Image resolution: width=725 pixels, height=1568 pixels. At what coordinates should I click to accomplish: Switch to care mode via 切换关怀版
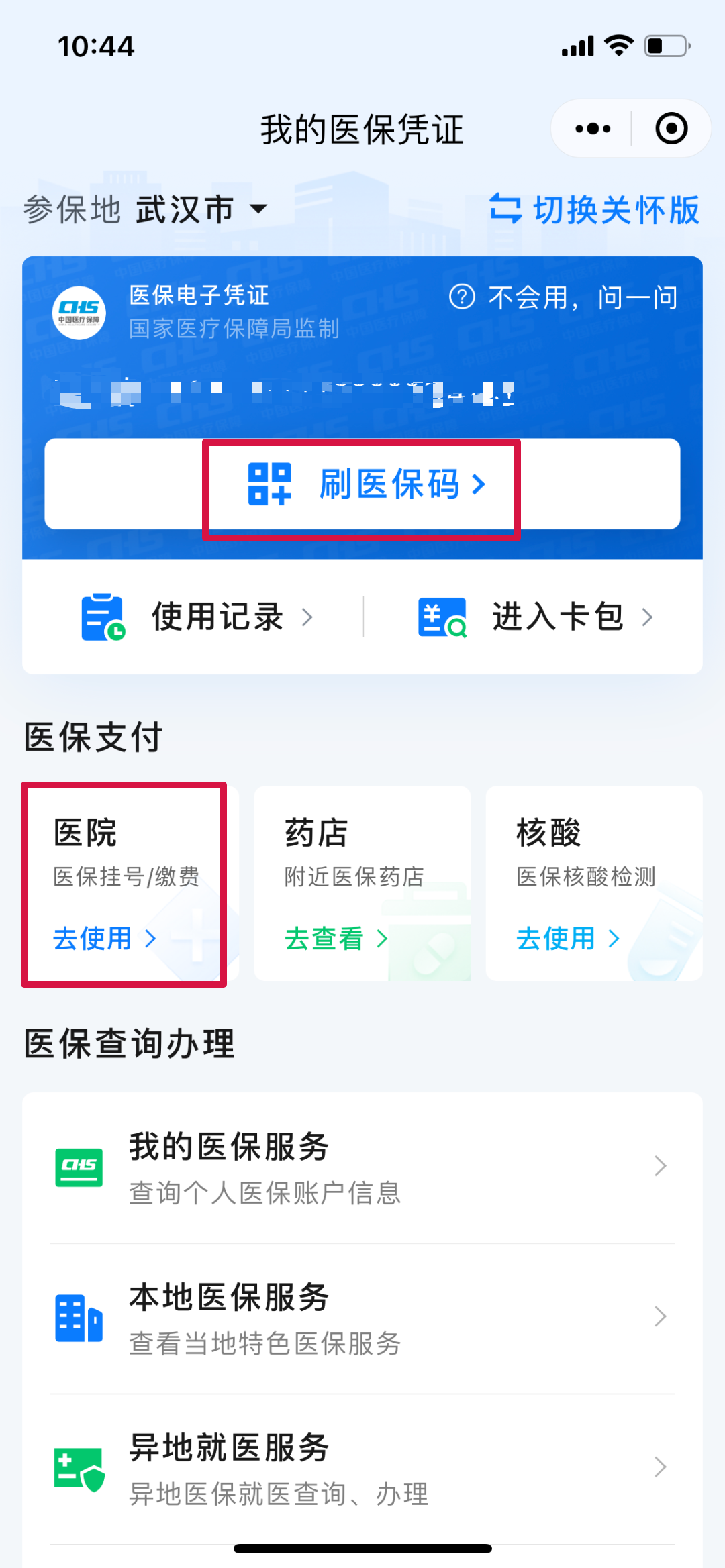(x=595, y=209)
